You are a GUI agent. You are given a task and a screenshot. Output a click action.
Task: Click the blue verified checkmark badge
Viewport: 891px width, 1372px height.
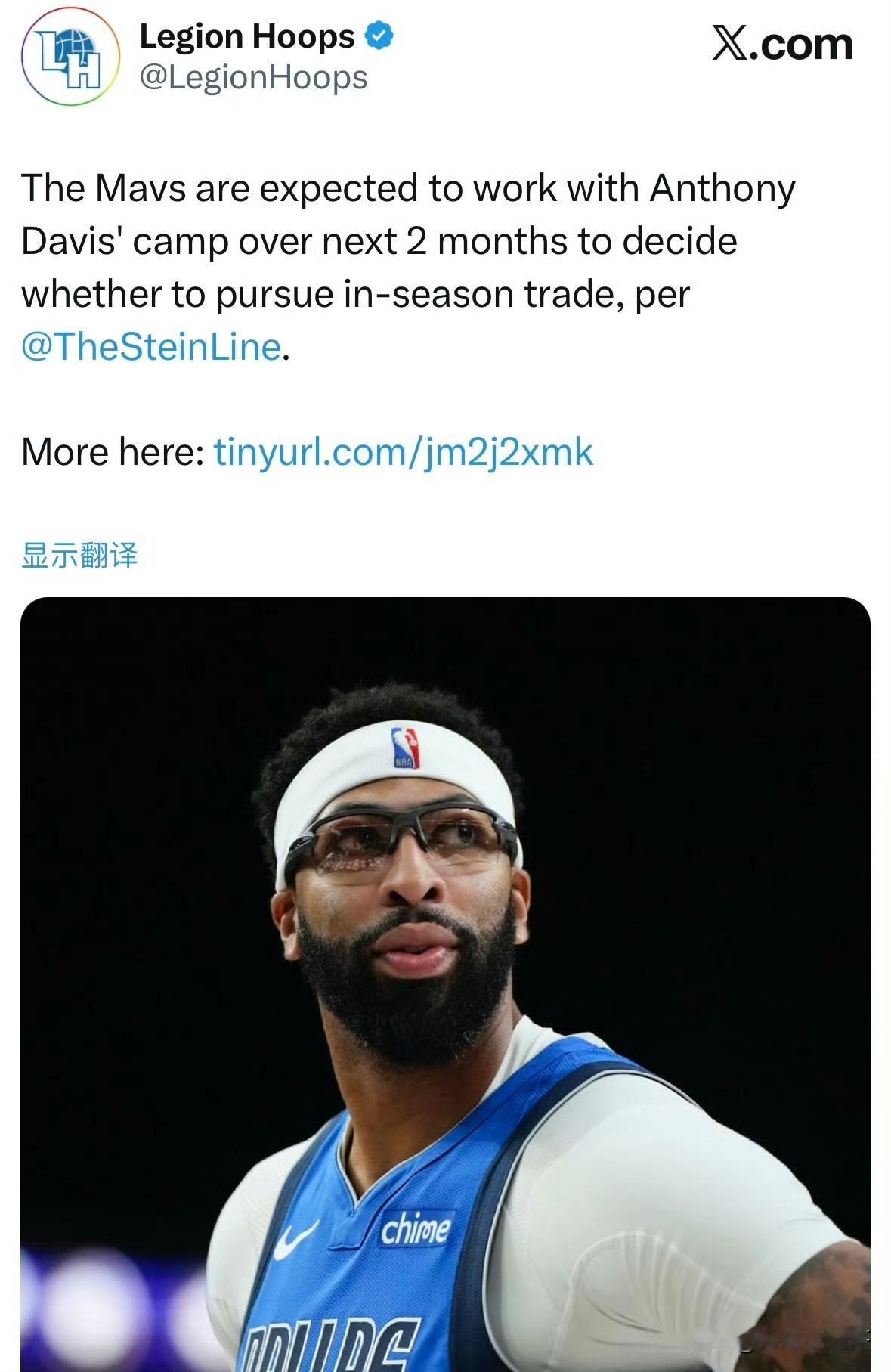(378, 33)
